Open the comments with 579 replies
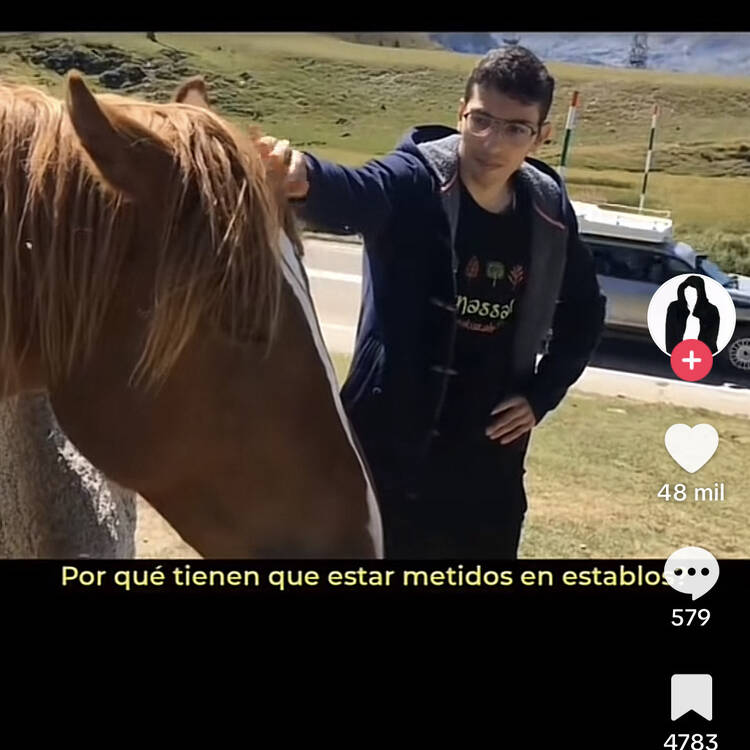750x750 pixels. (691, 573)
